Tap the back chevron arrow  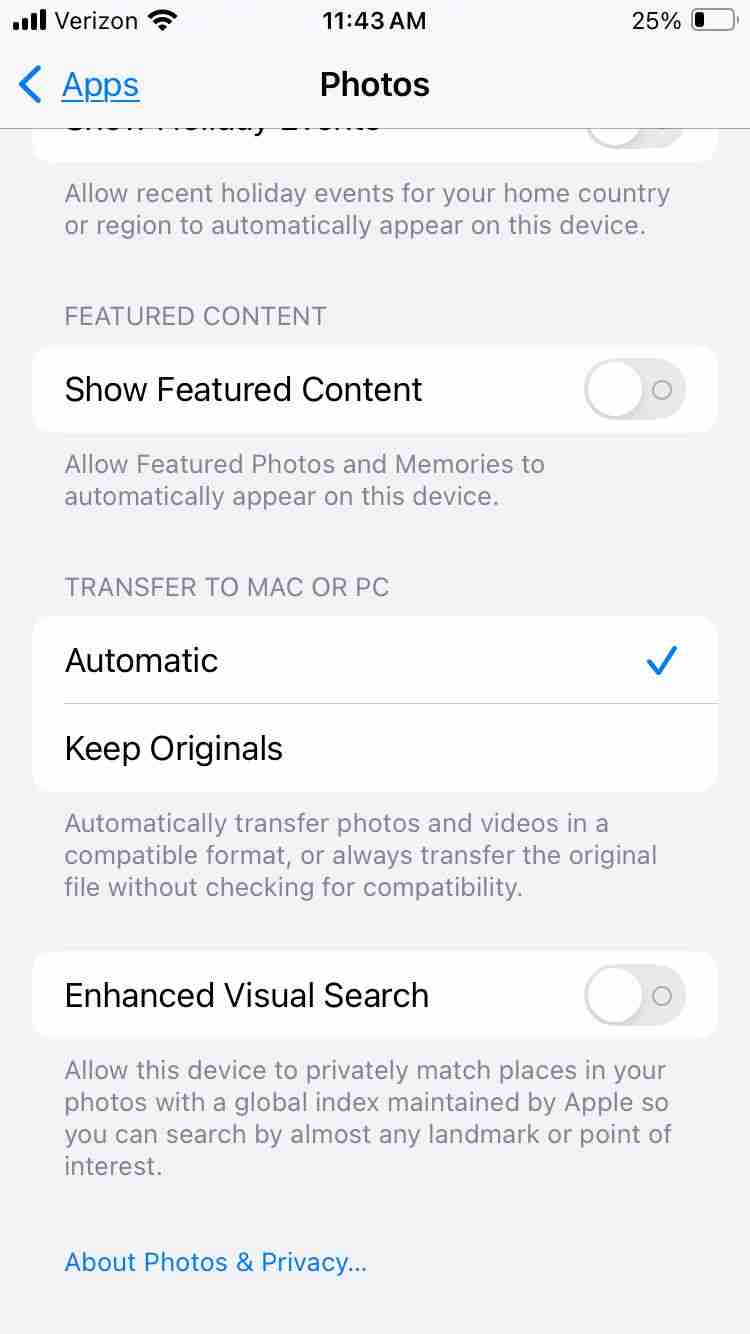(30, 85)
